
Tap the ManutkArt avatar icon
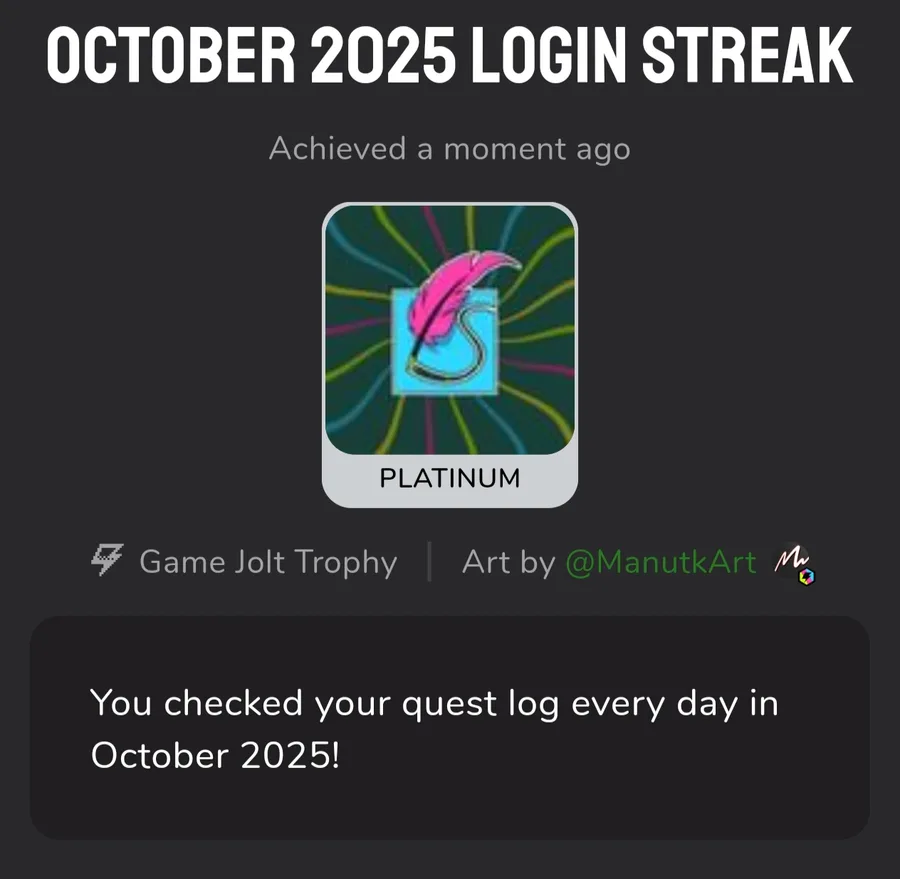pos(793,564)
